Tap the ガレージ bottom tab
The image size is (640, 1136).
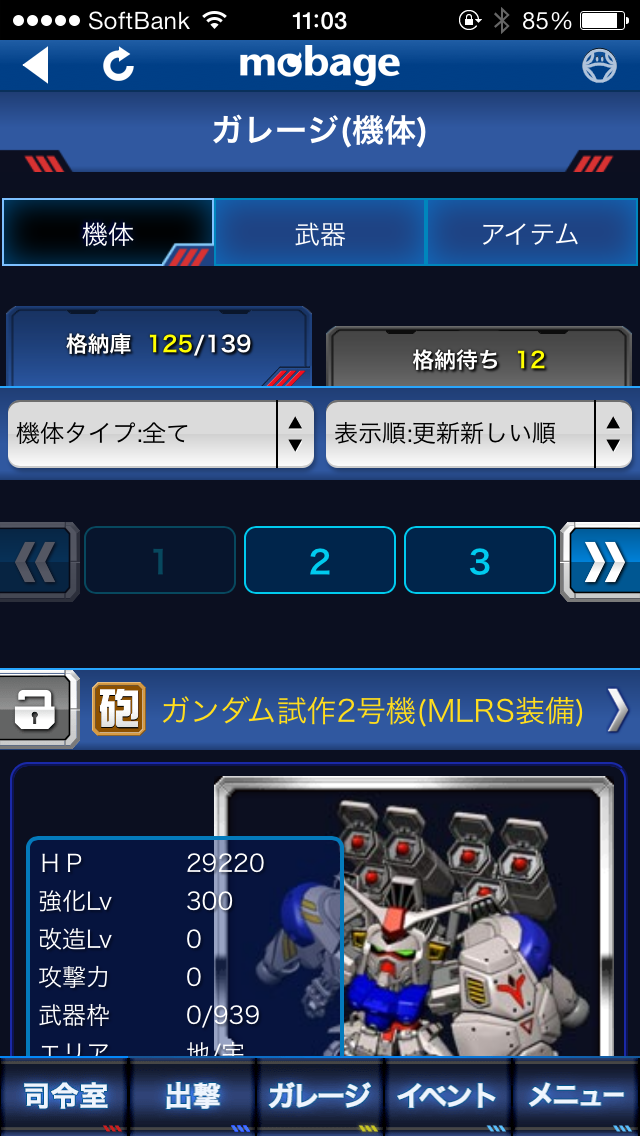click(320, 1096)
